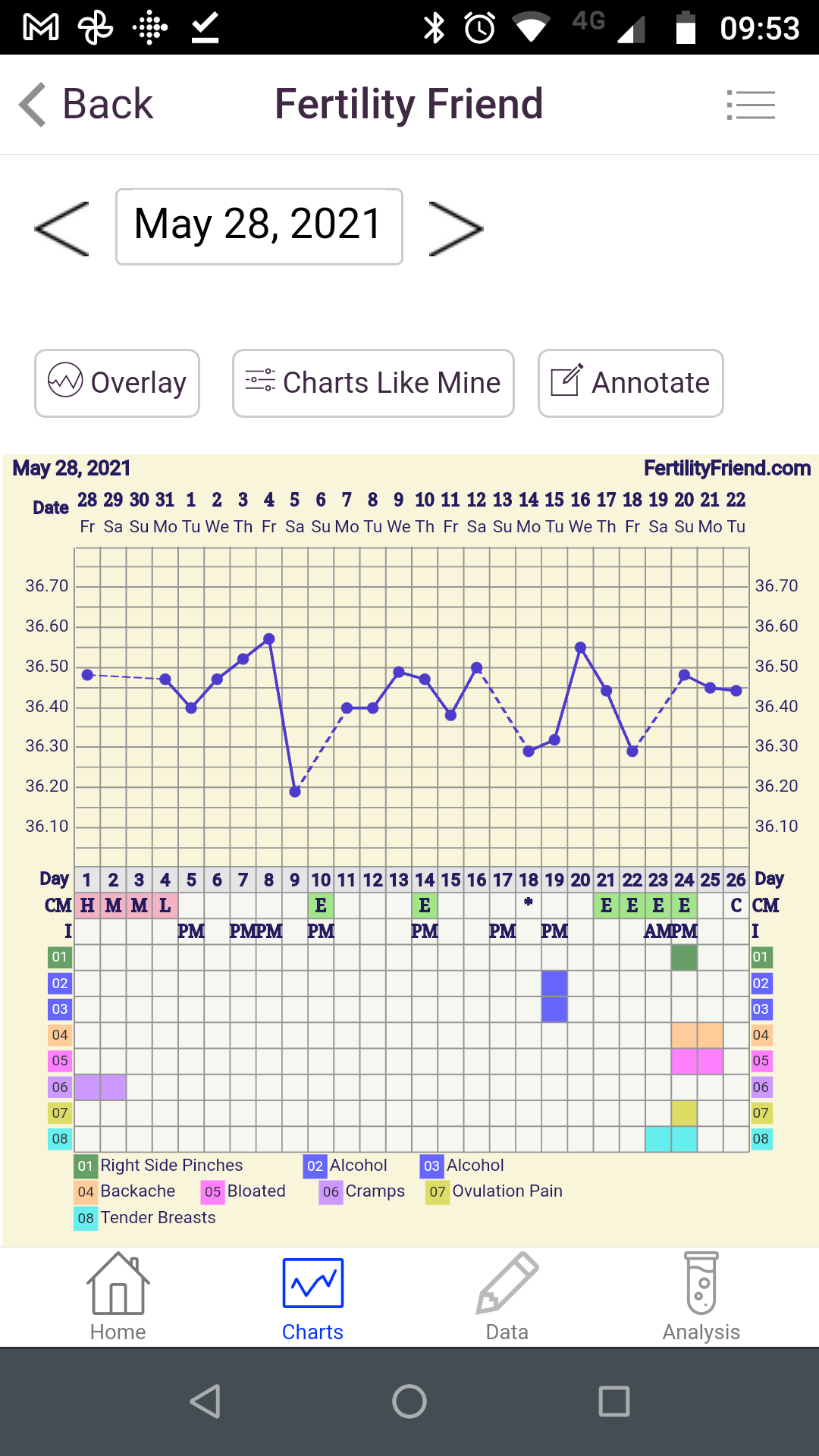Open the list menu icon
This screenshot has height=1456, width=819.
pos(750,105)
